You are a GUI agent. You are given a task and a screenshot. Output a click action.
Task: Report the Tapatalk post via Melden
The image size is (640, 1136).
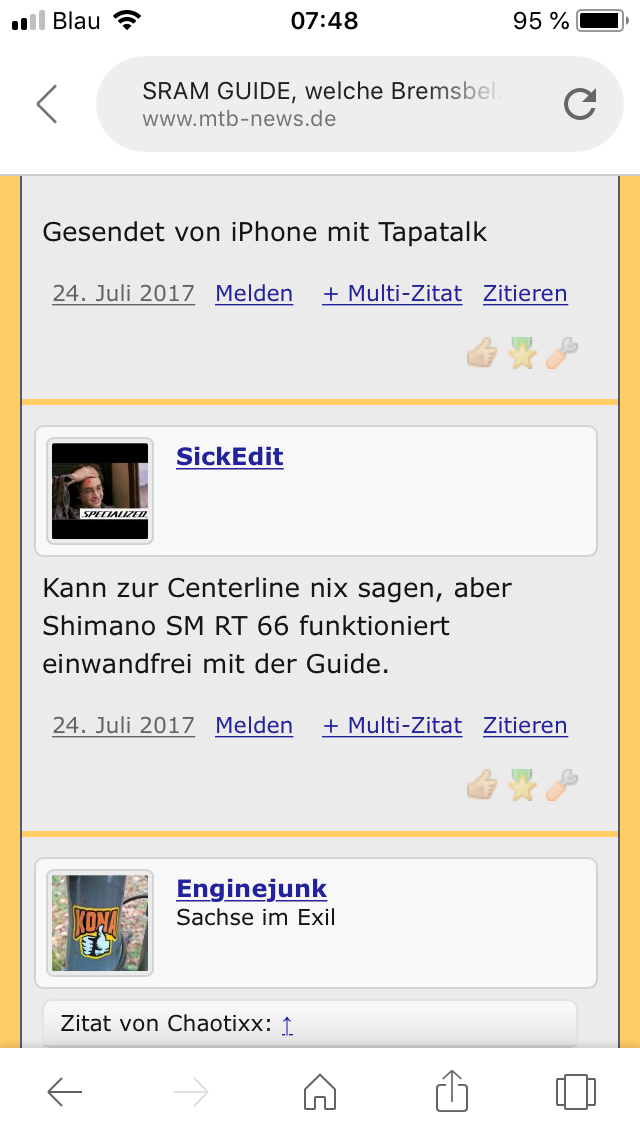254,294
